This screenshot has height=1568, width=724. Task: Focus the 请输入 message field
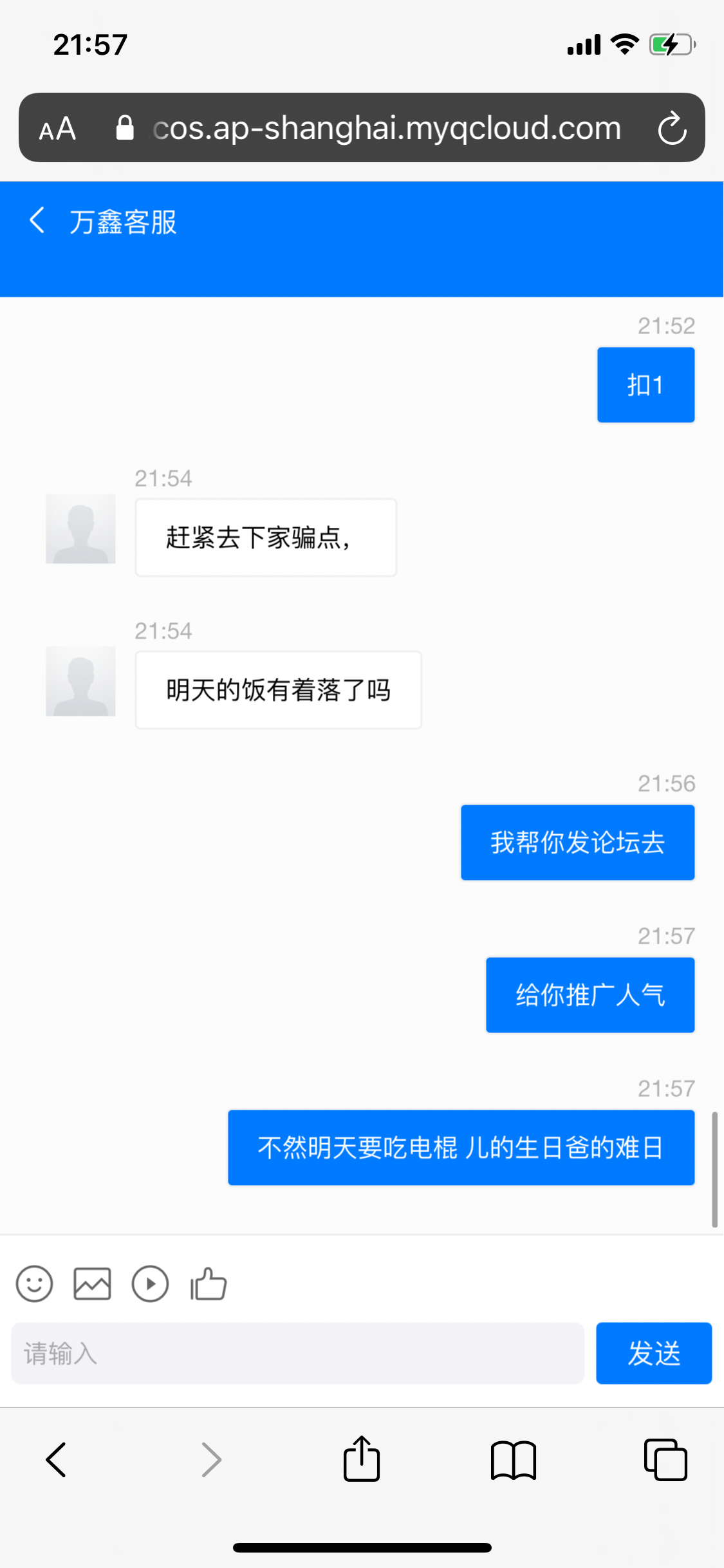click(x=297, y=1353)
